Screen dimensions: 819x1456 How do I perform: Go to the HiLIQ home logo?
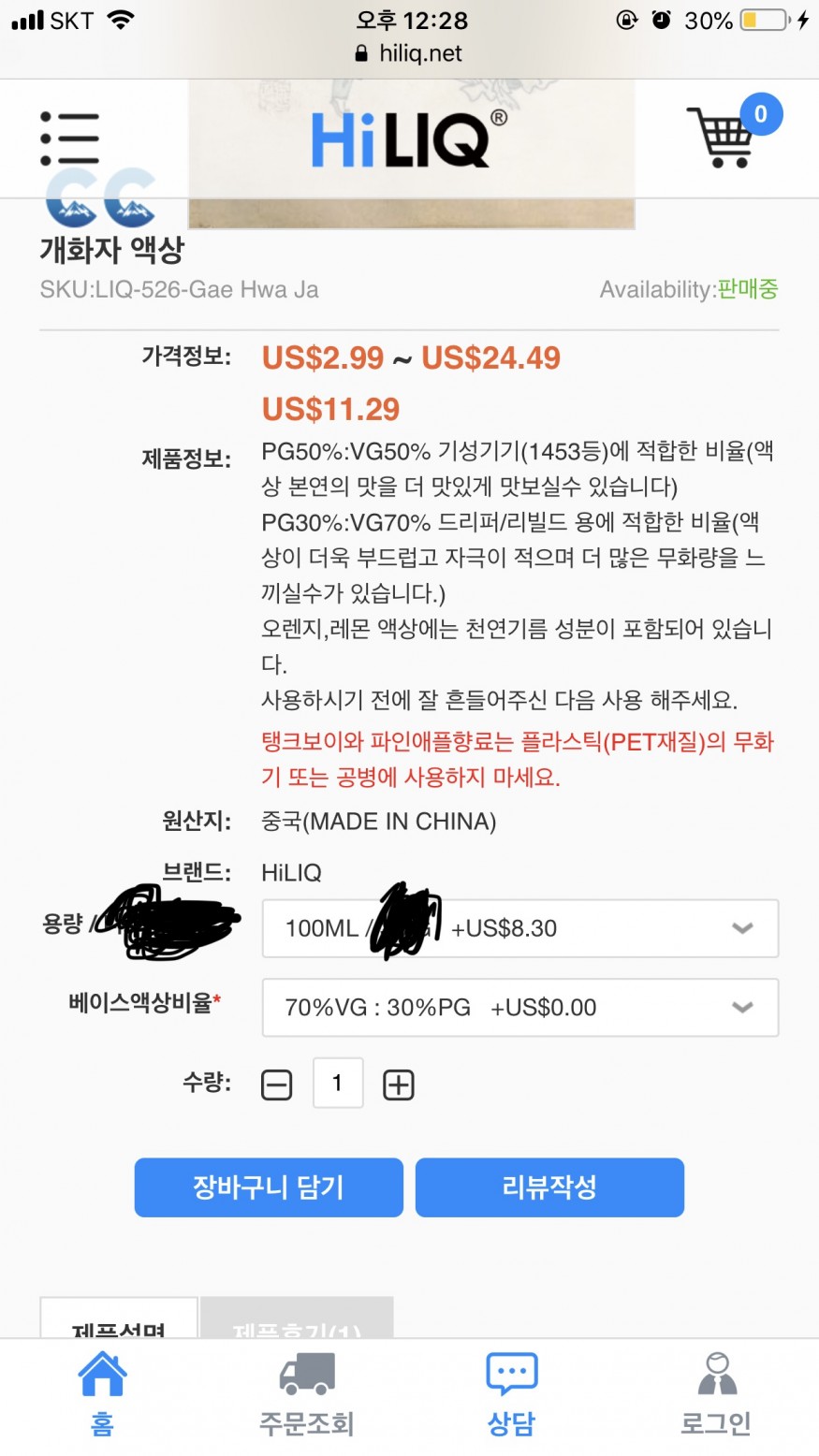click(408, 139)
